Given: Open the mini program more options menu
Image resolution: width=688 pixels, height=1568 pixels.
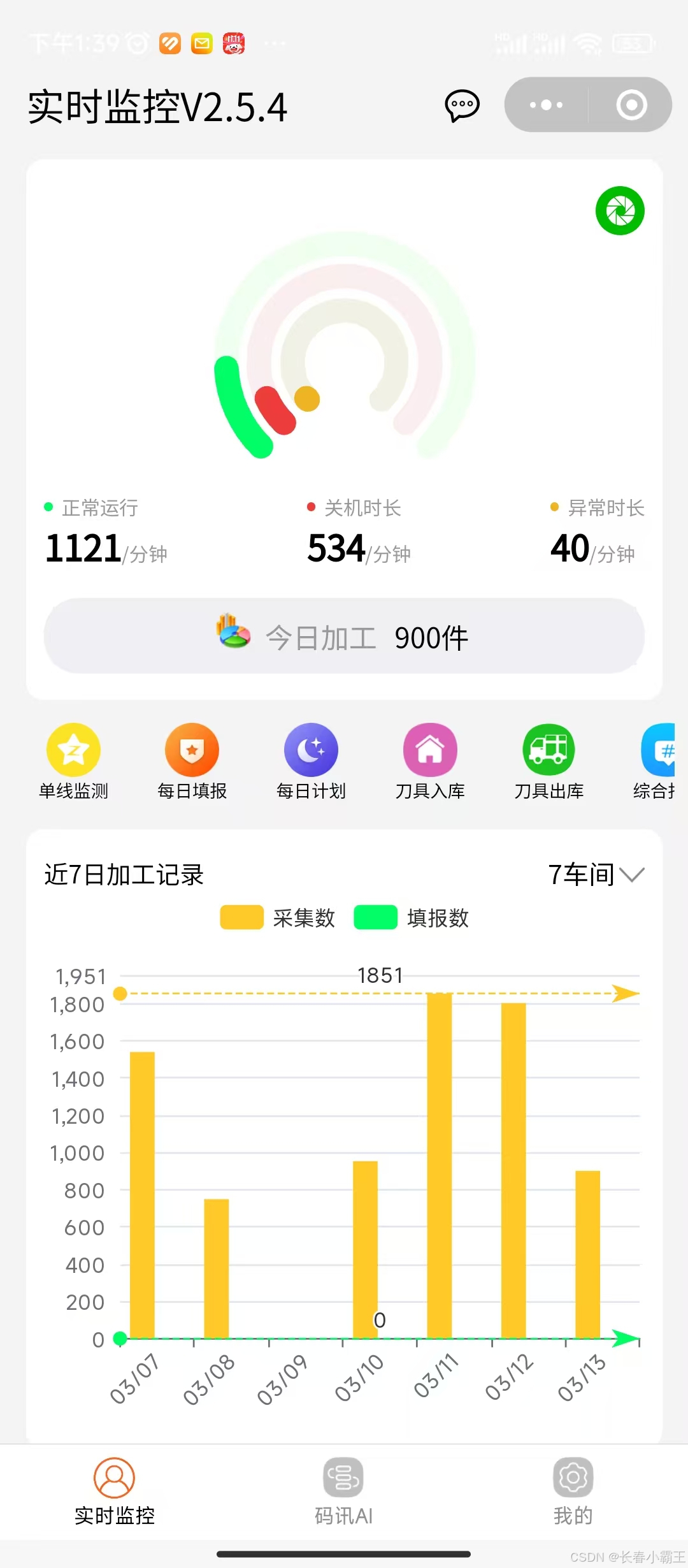Looking at the screenshot, I should pyautogui.click(x=546, y=105).
